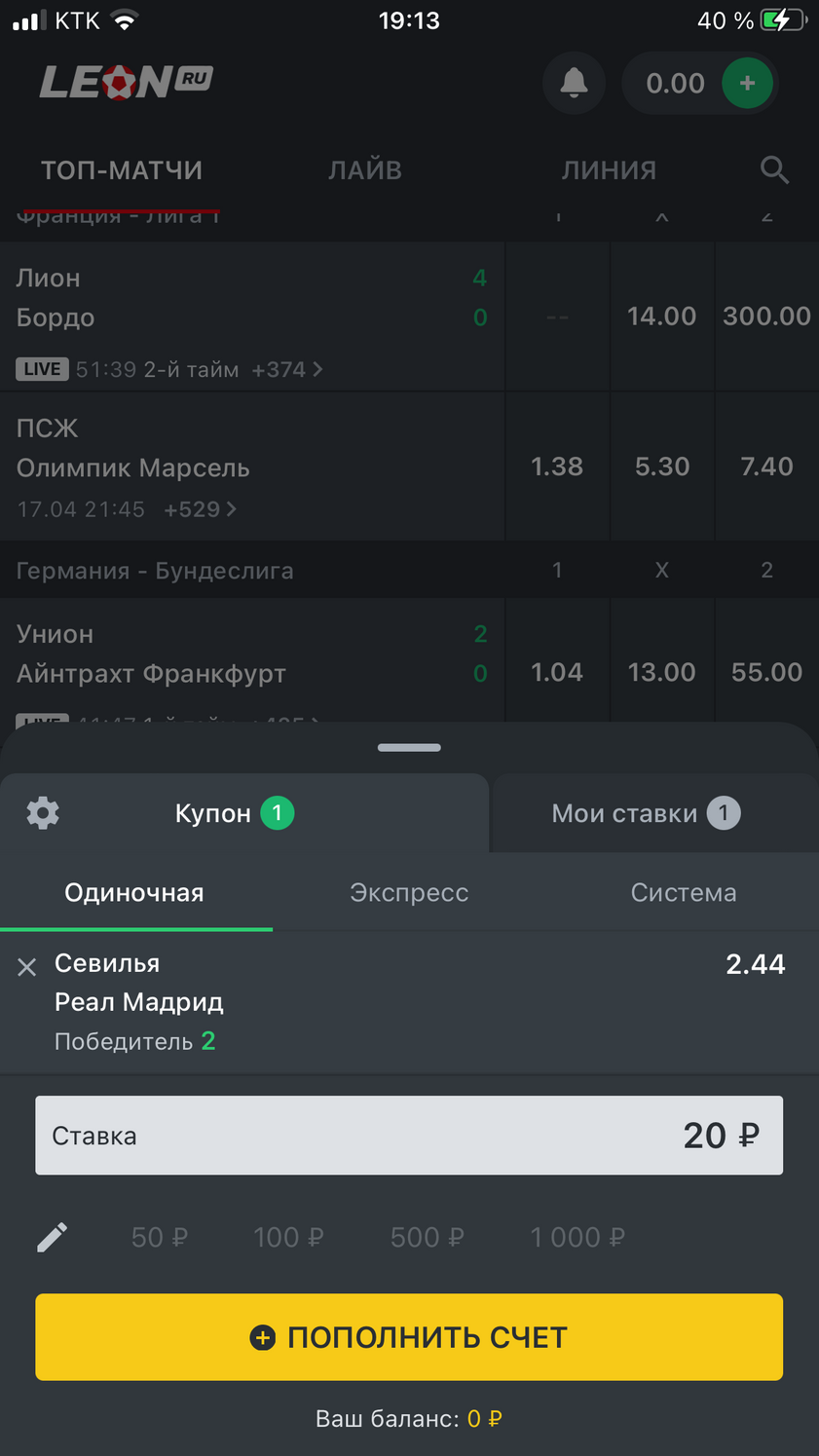Choose the 1 000 ₽ quick stake
Viewport: 819px width, 1456px height.
(577, 1237)
